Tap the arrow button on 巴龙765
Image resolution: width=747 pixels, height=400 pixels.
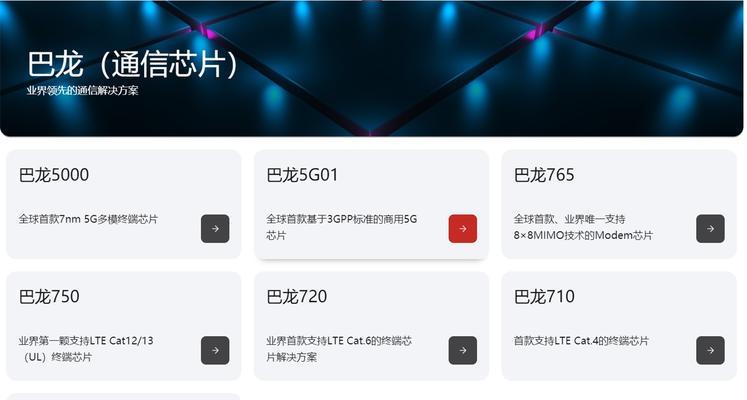coord(710,228)
